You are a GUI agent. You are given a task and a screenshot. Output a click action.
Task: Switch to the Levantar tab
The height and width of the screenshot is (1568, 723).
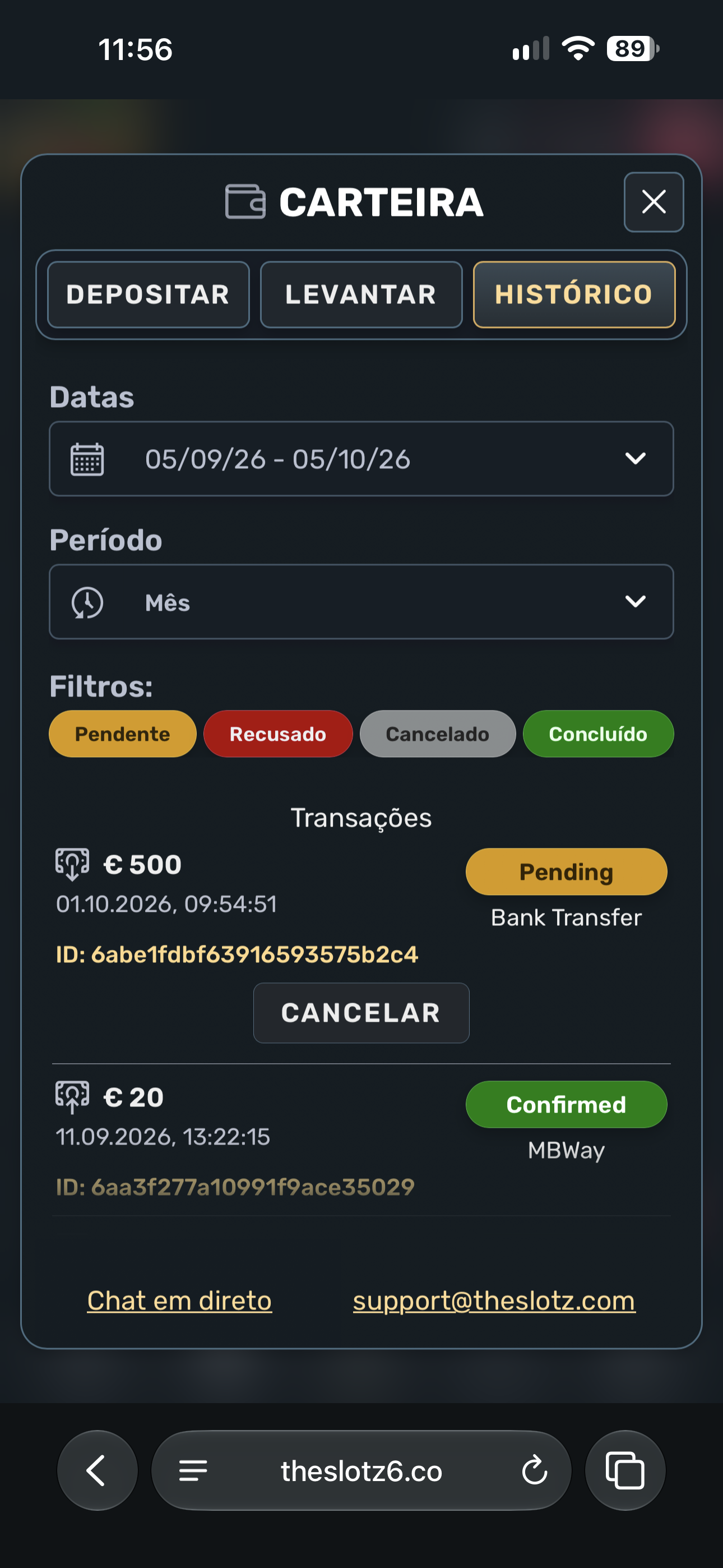pyautogui.click(x=361, y=294)
